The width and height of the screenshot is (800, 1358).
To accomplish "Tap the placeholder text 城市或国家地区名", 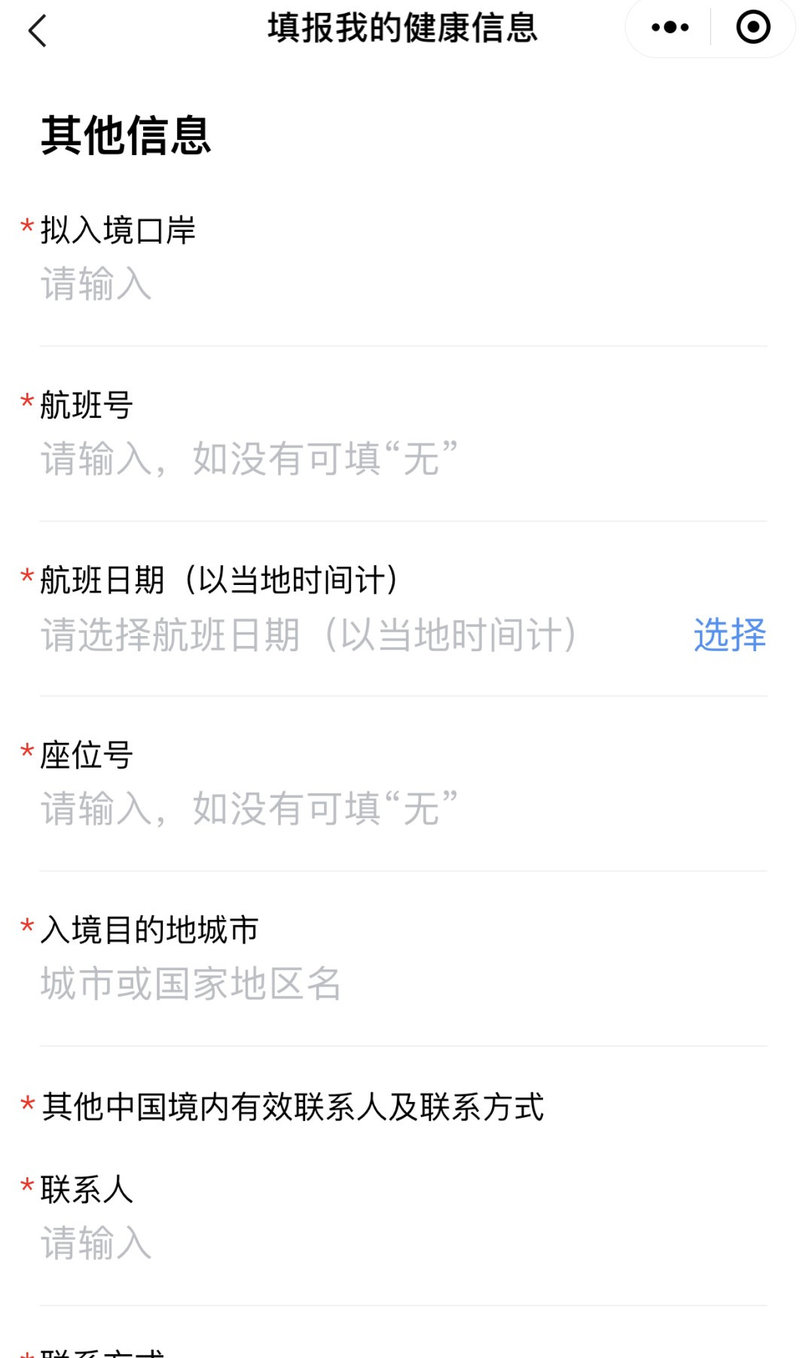I will tap(189, 983).
